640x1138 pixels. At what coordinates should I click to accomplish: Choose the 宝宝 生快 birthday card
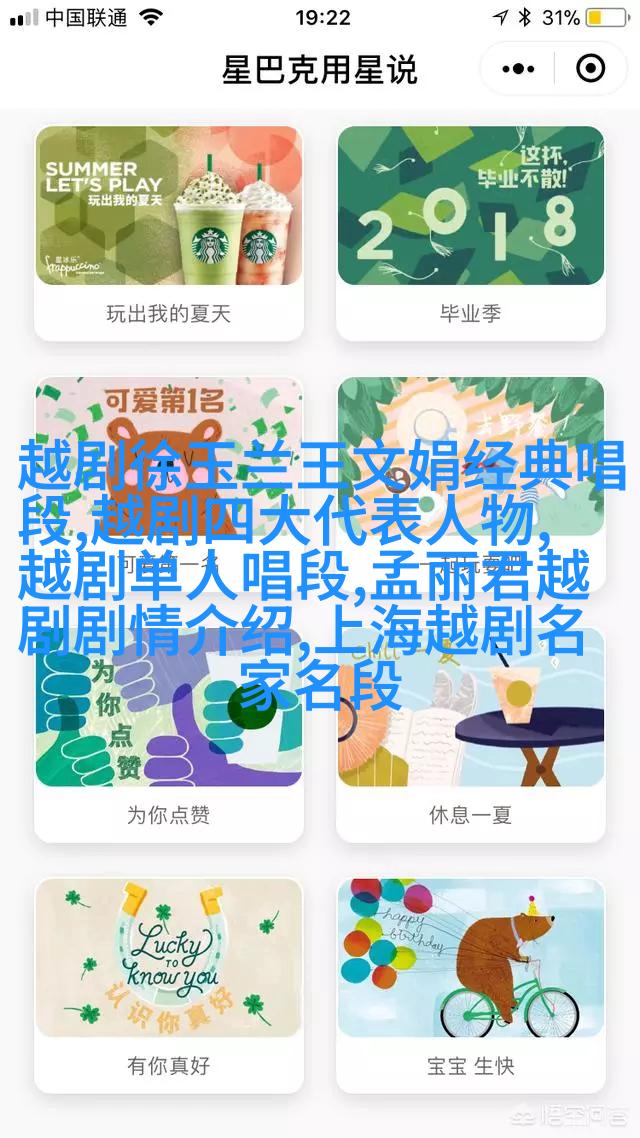471,983
